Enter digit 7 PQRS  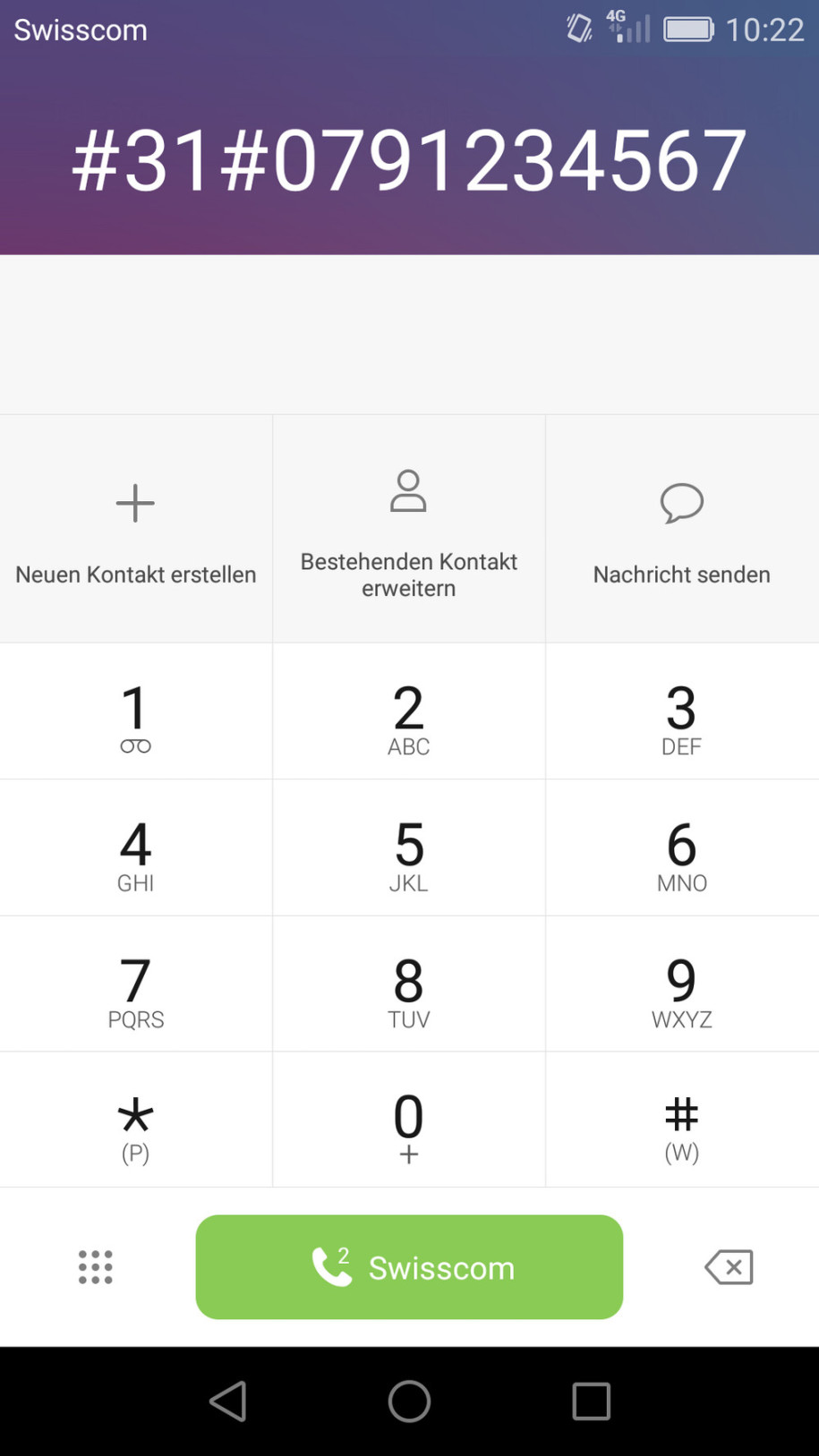(136, 983)
